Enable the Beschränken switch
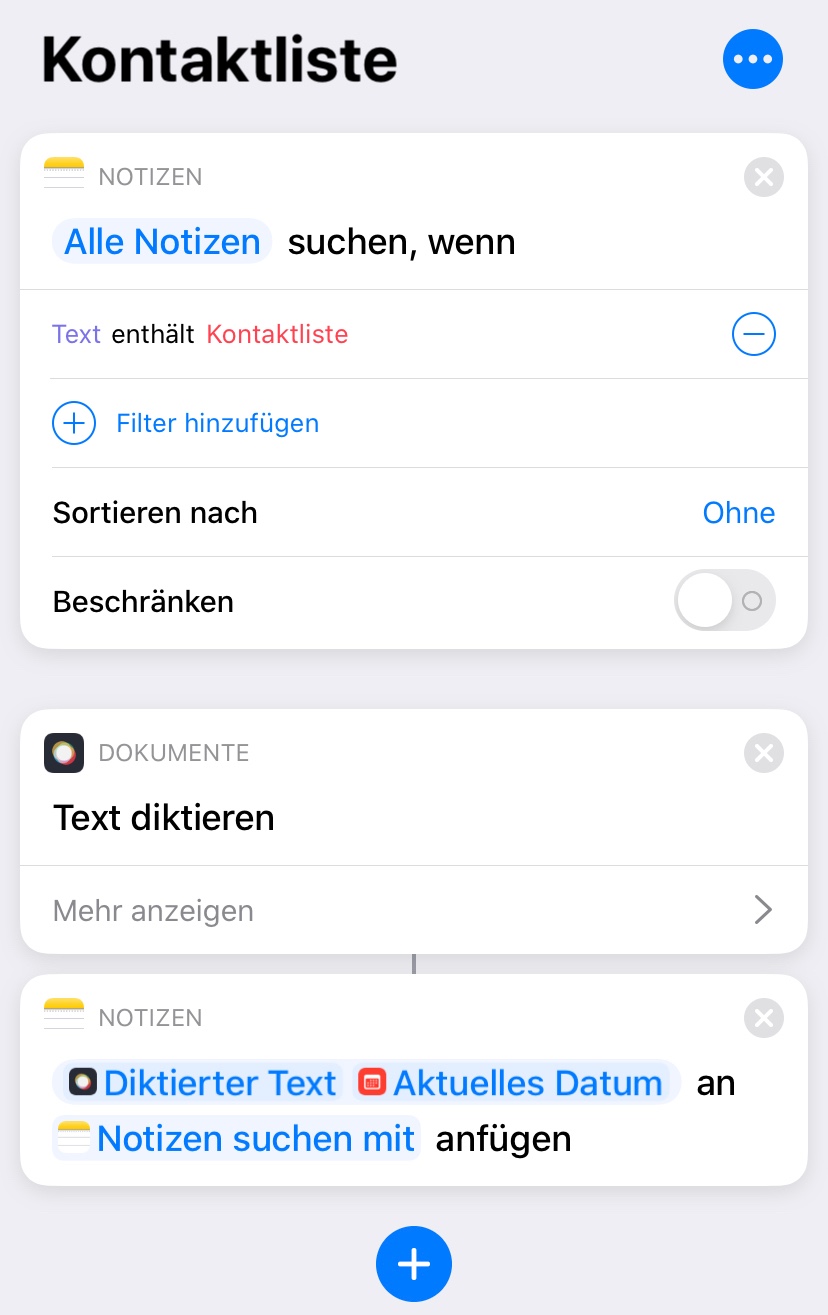This screenshot has width=828, height=1315. click(x=724, y=601)
